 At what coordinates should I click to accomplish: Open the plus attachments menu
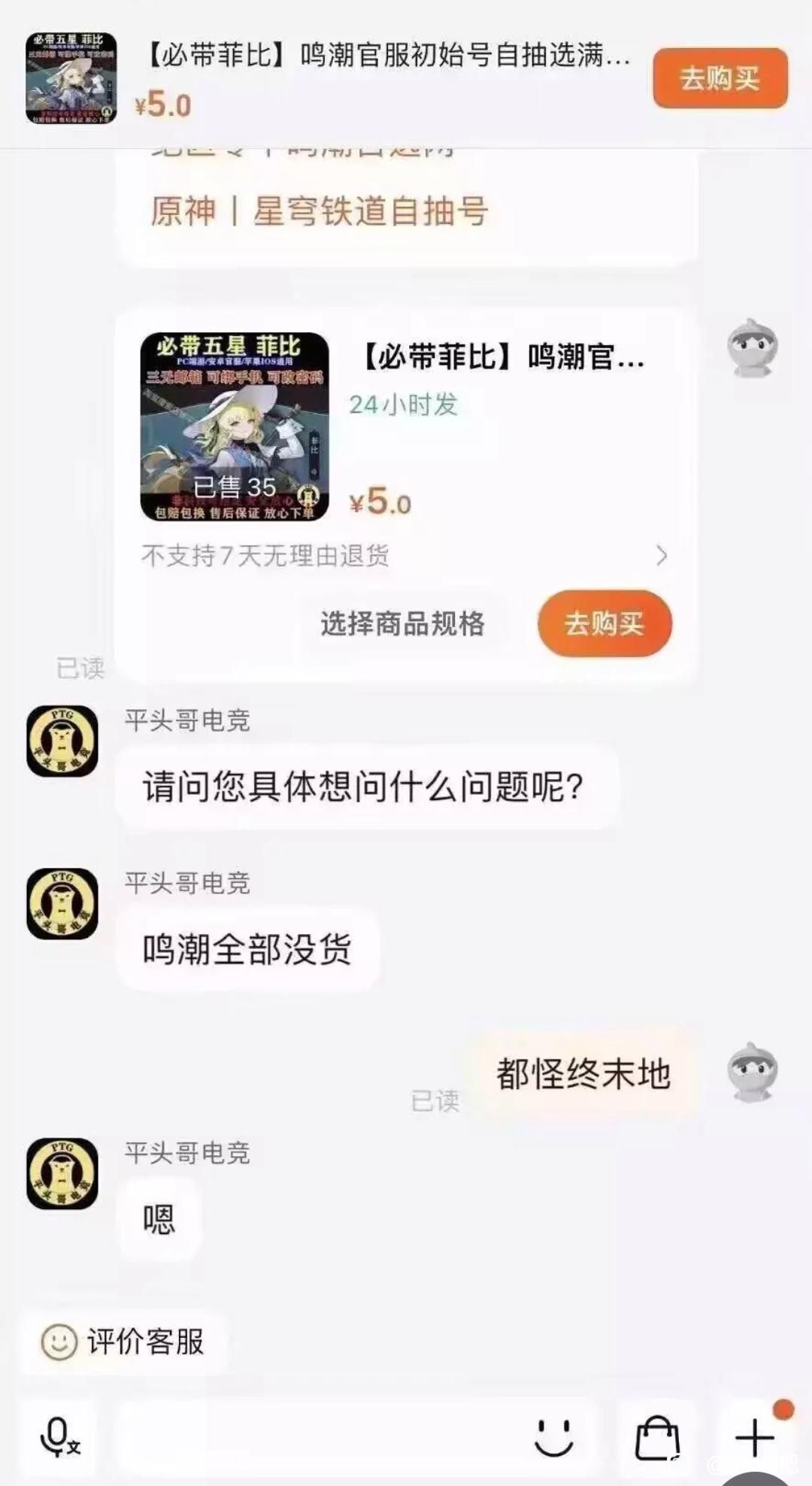click(754, 1438)
